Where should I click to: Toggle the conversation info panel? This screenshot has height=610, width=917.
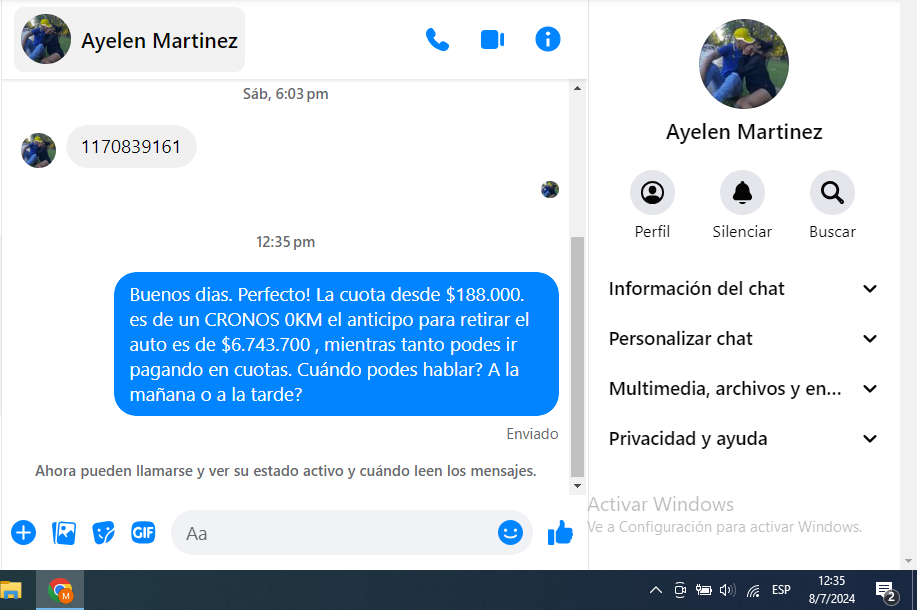click(x=547, y=40)
